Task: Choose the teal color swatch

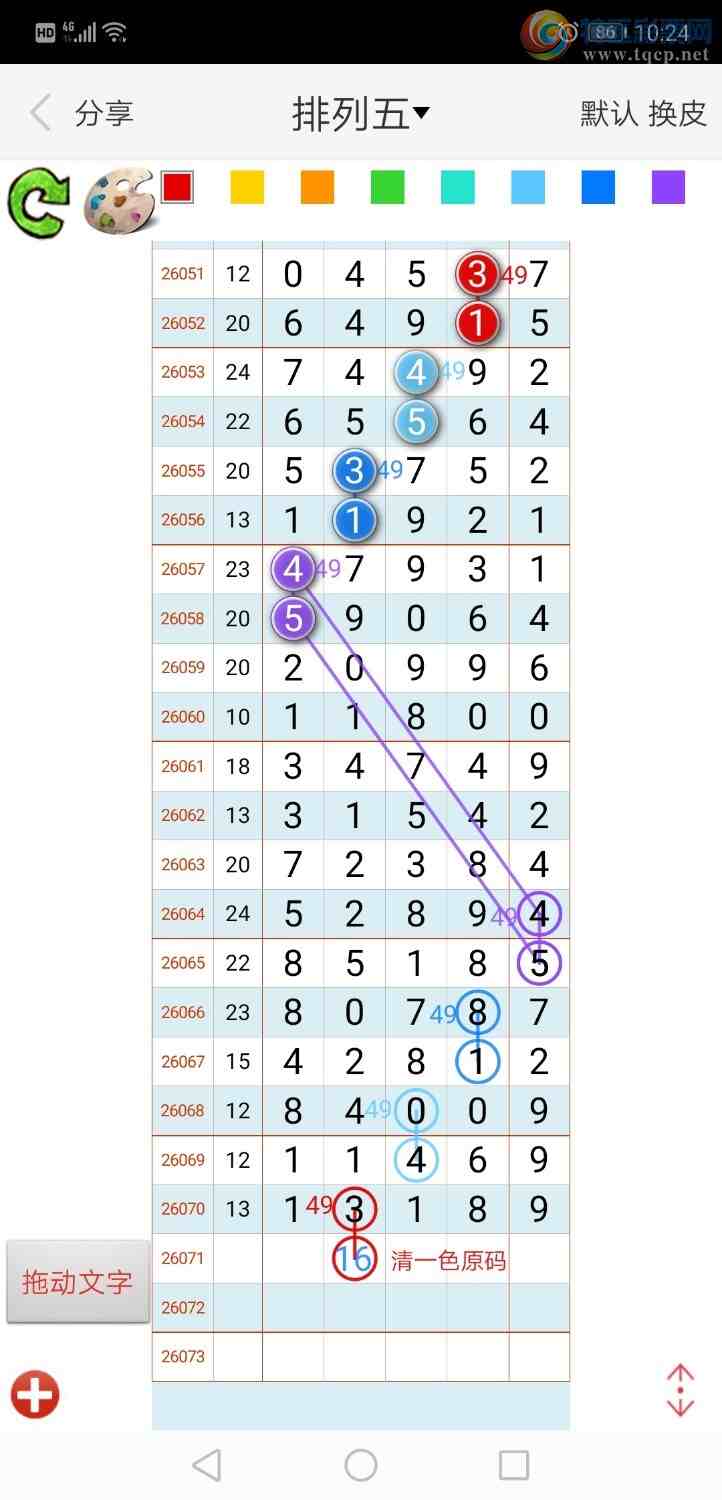Action: pyautogui.click(x=458, y=187)
